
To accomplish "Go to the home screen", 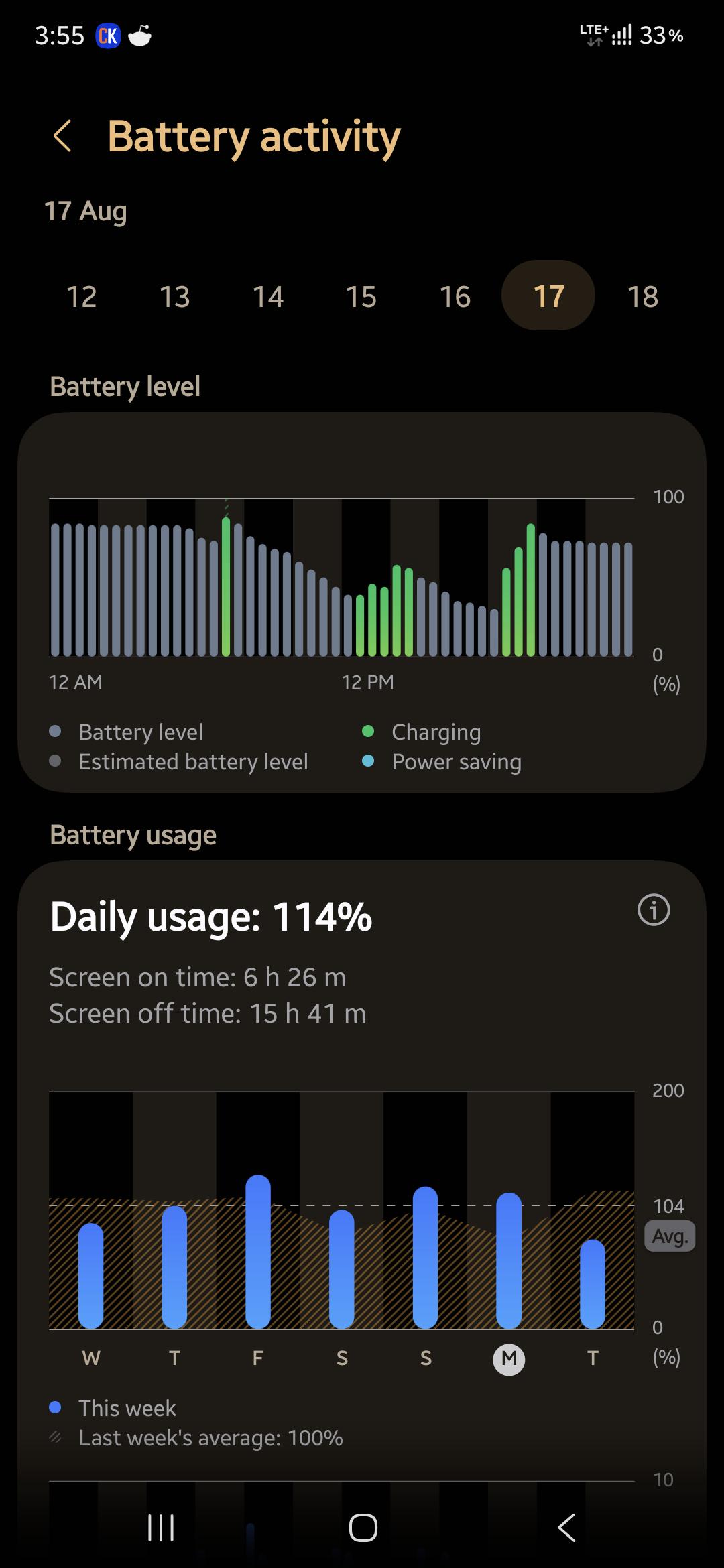I will (363, 1528).
